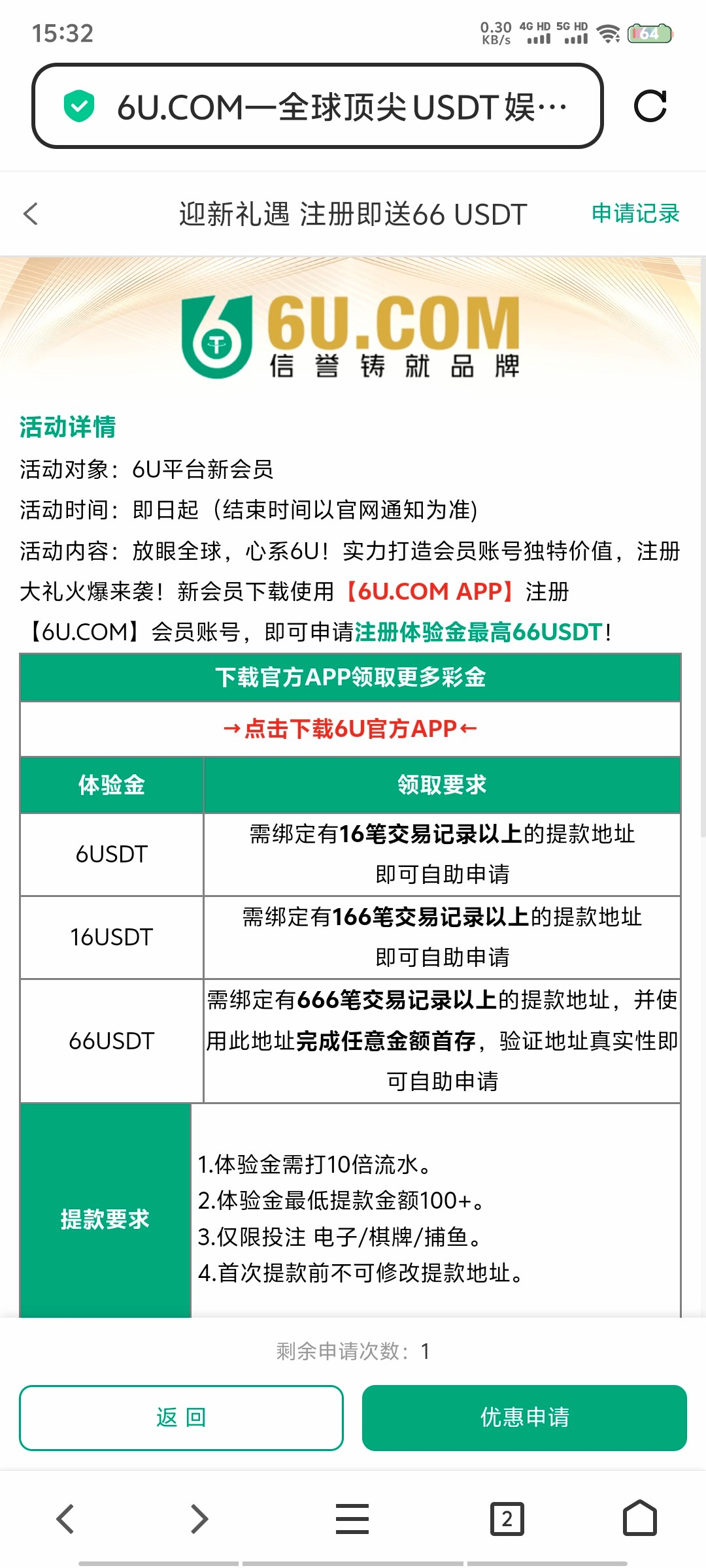Go to the browser home page
706x1568 pixels.
pos(640,1518)
